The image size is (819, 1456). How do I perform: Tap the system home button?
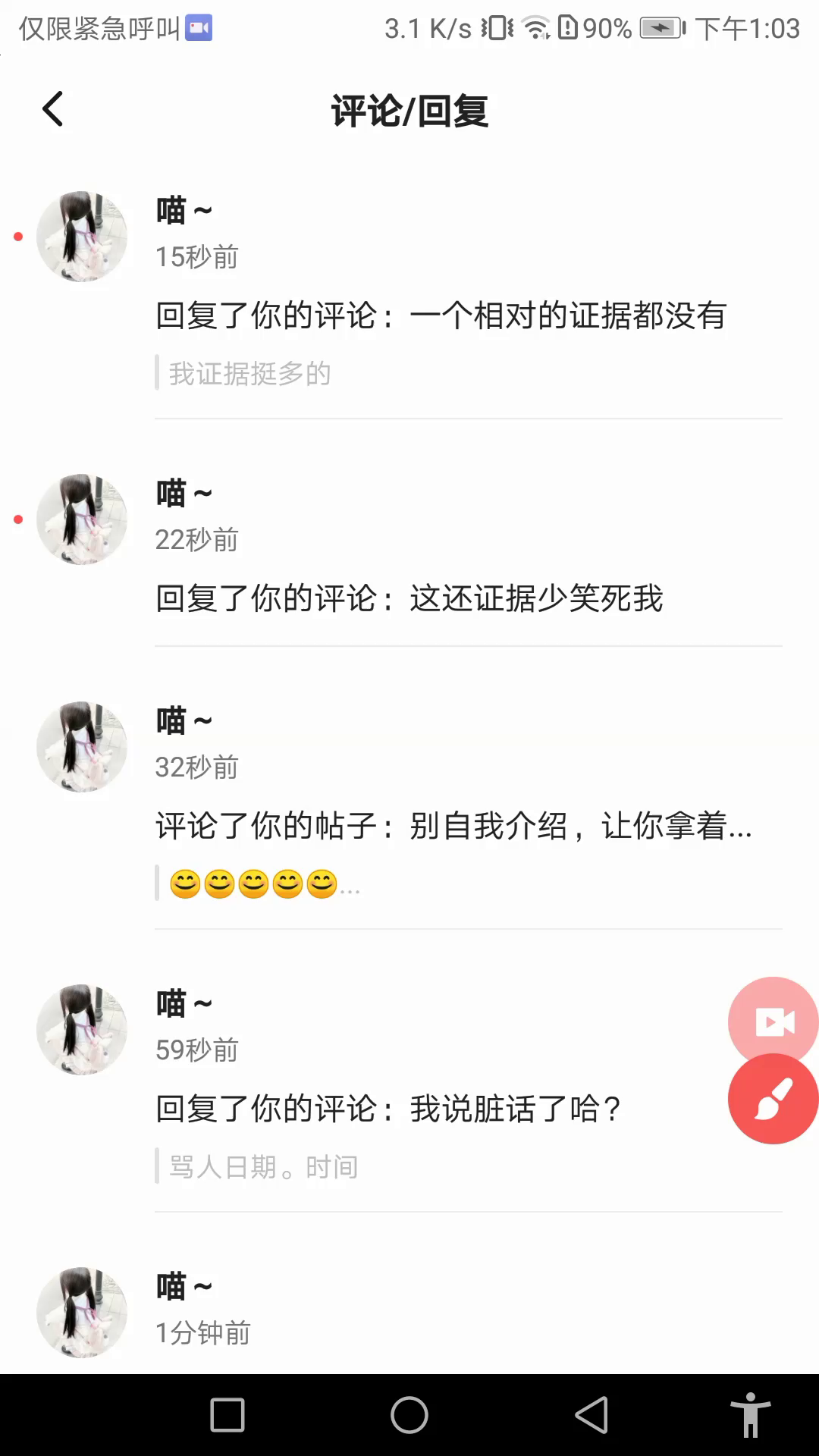pos(409,1415)
